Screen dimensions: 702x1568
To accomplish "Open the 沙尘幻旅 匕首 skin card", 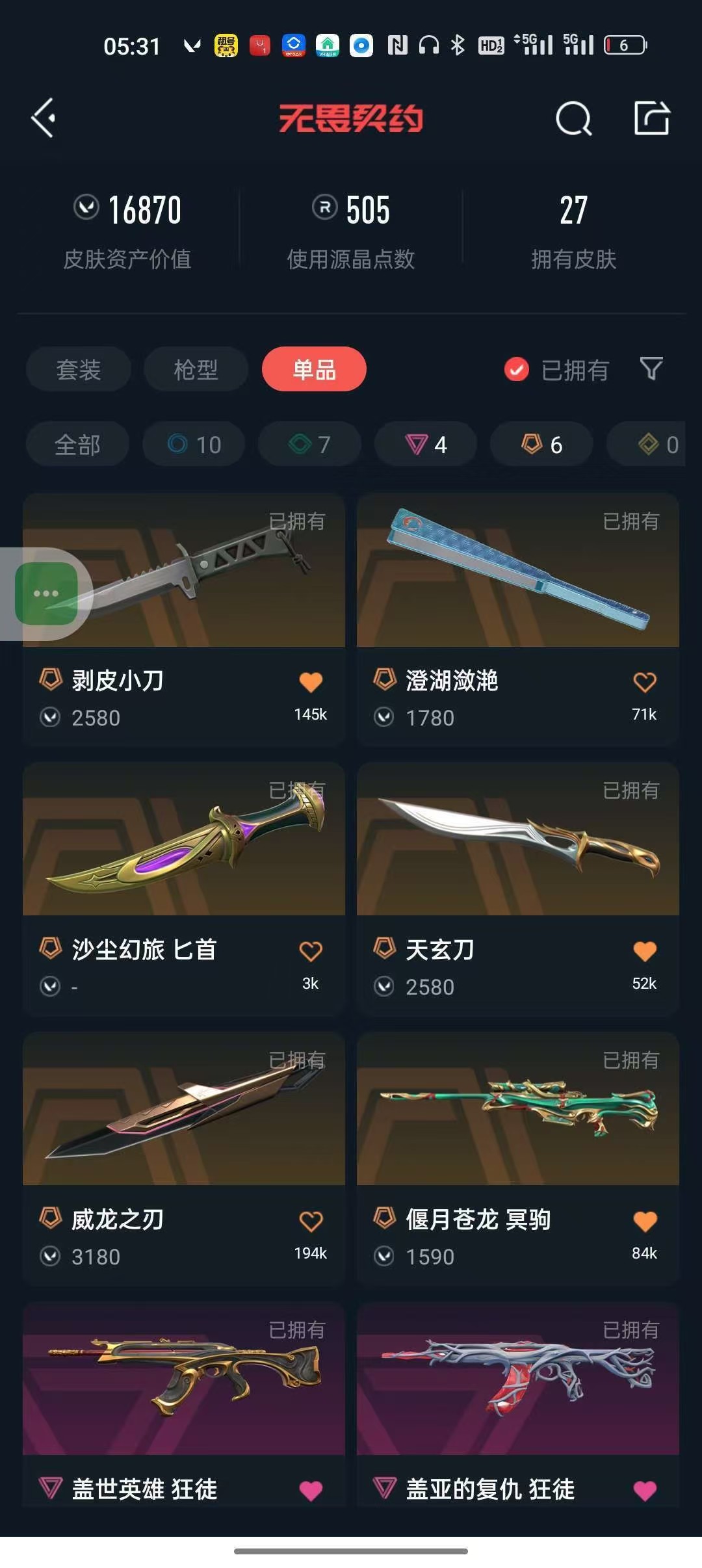I will [x=184, y=889].
